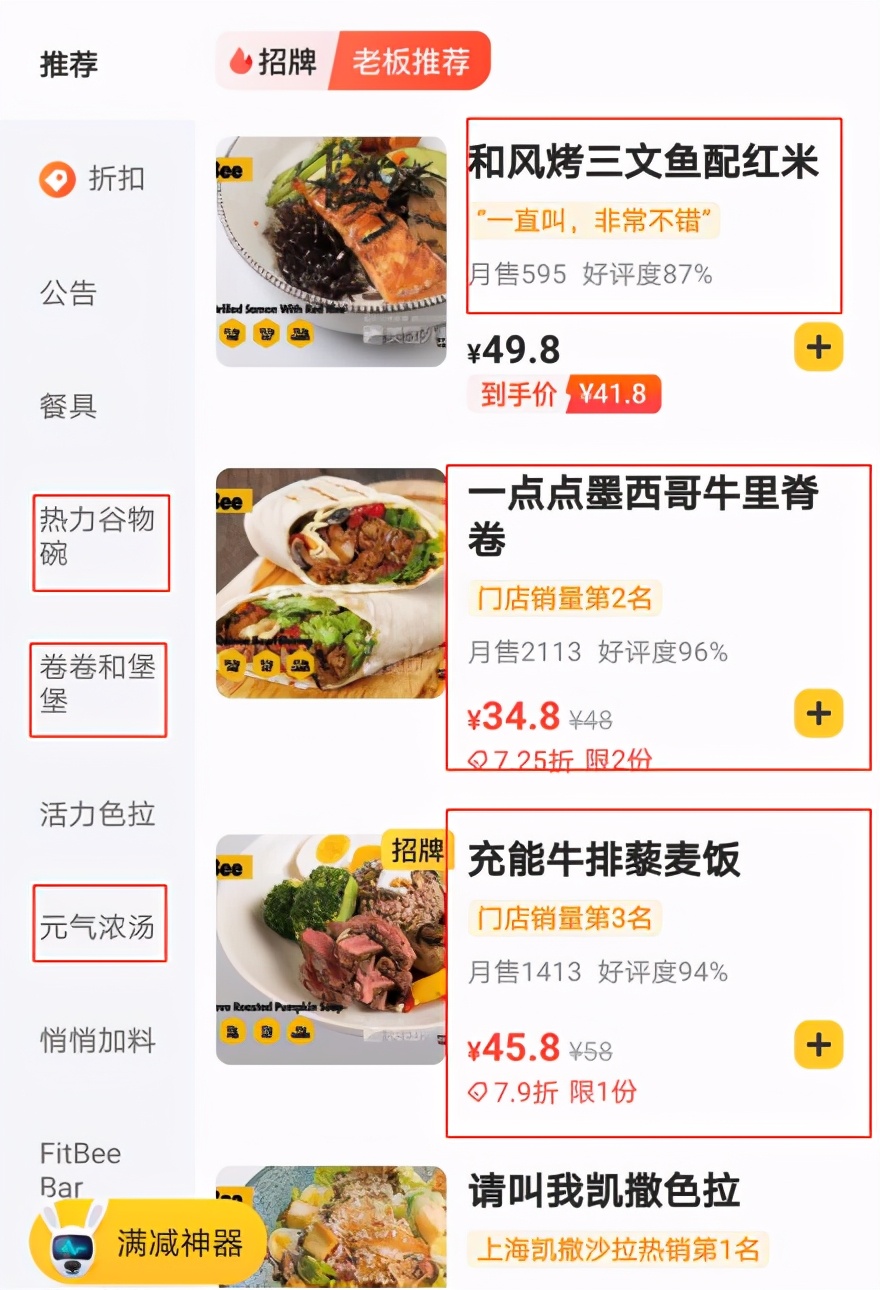Select the 元气浓汤 category

click(x=99, y=925)
